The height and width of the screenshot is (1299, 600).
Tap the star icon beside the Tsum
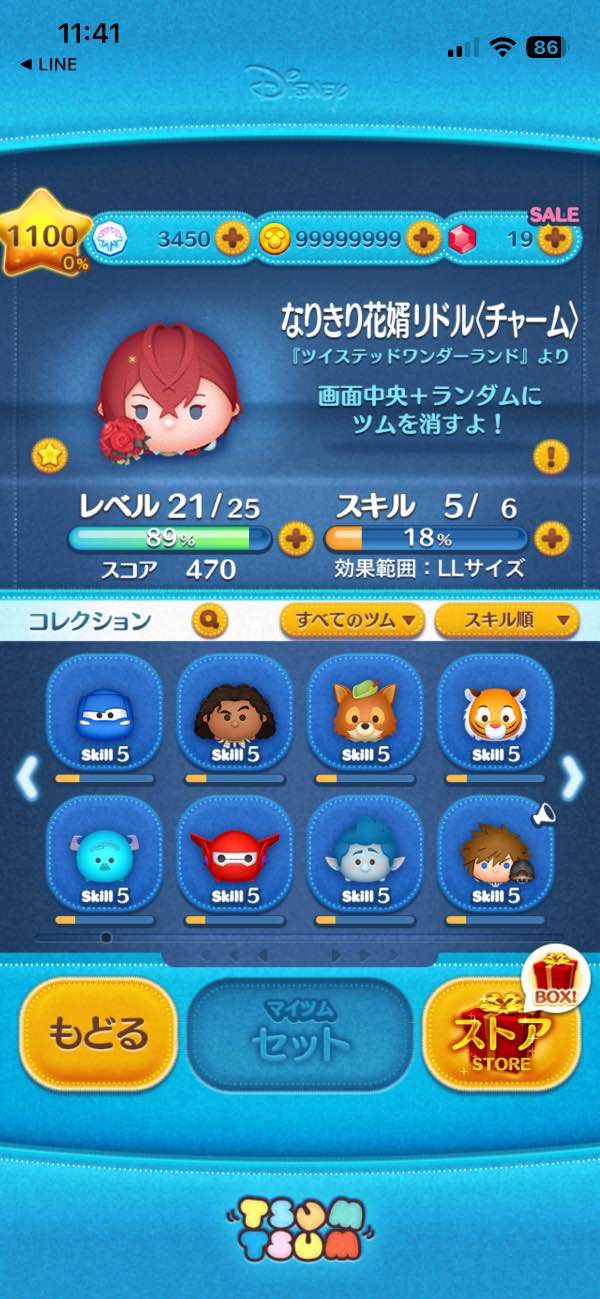tap(50, 455)
